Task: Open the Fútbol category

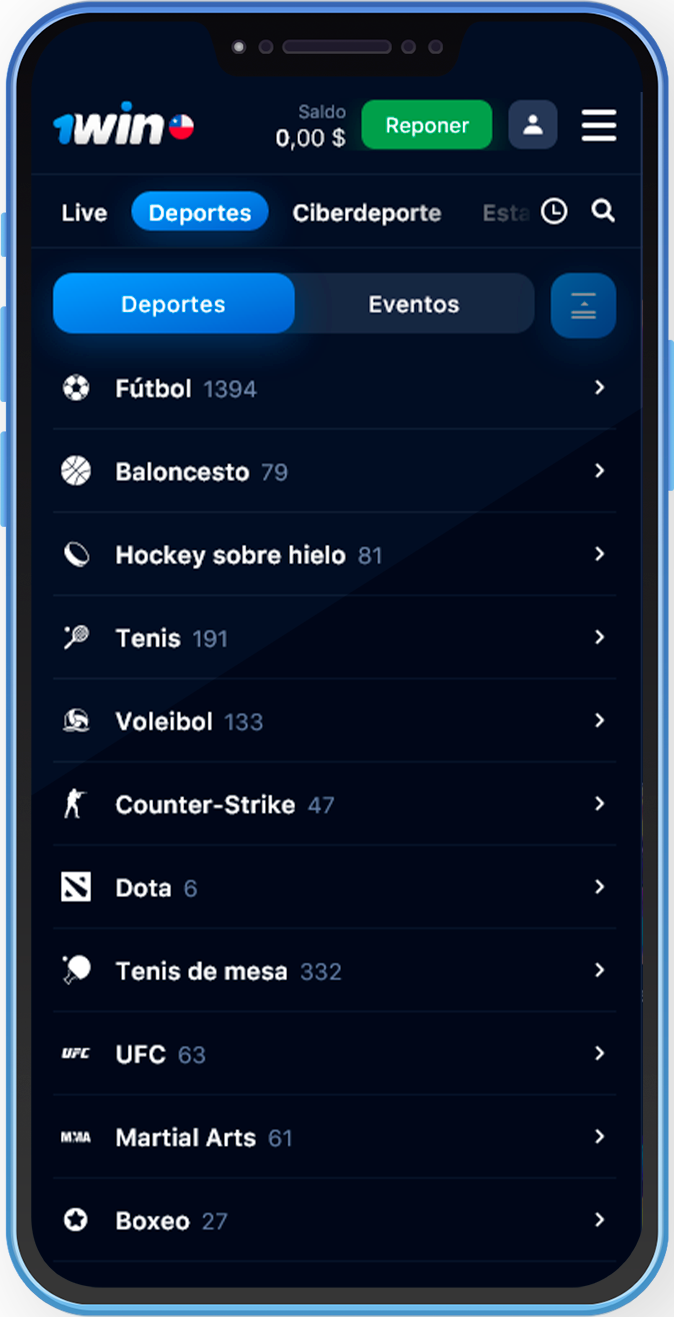Action: click(x=334, y=388)
